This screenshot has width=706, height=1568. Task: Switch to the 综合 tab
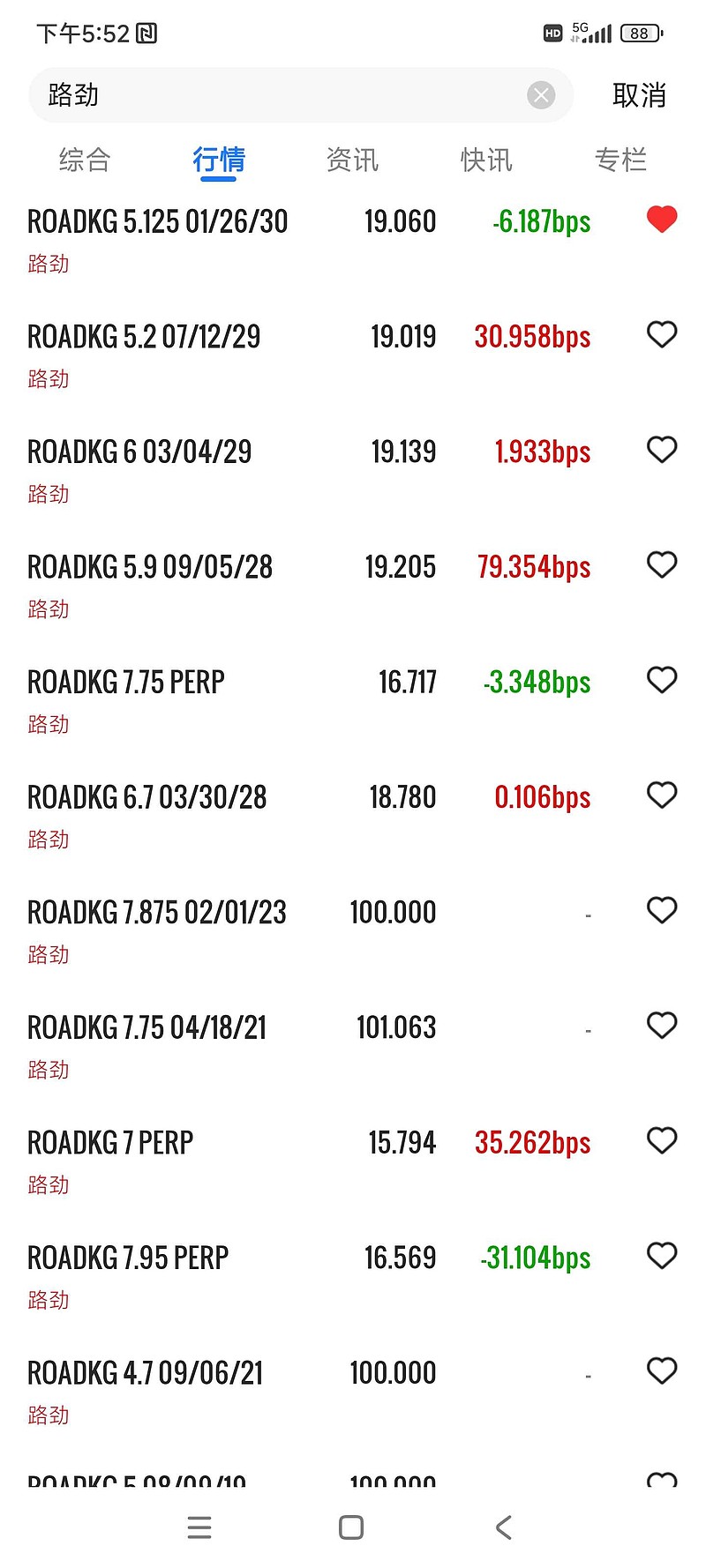pos(85,160)
